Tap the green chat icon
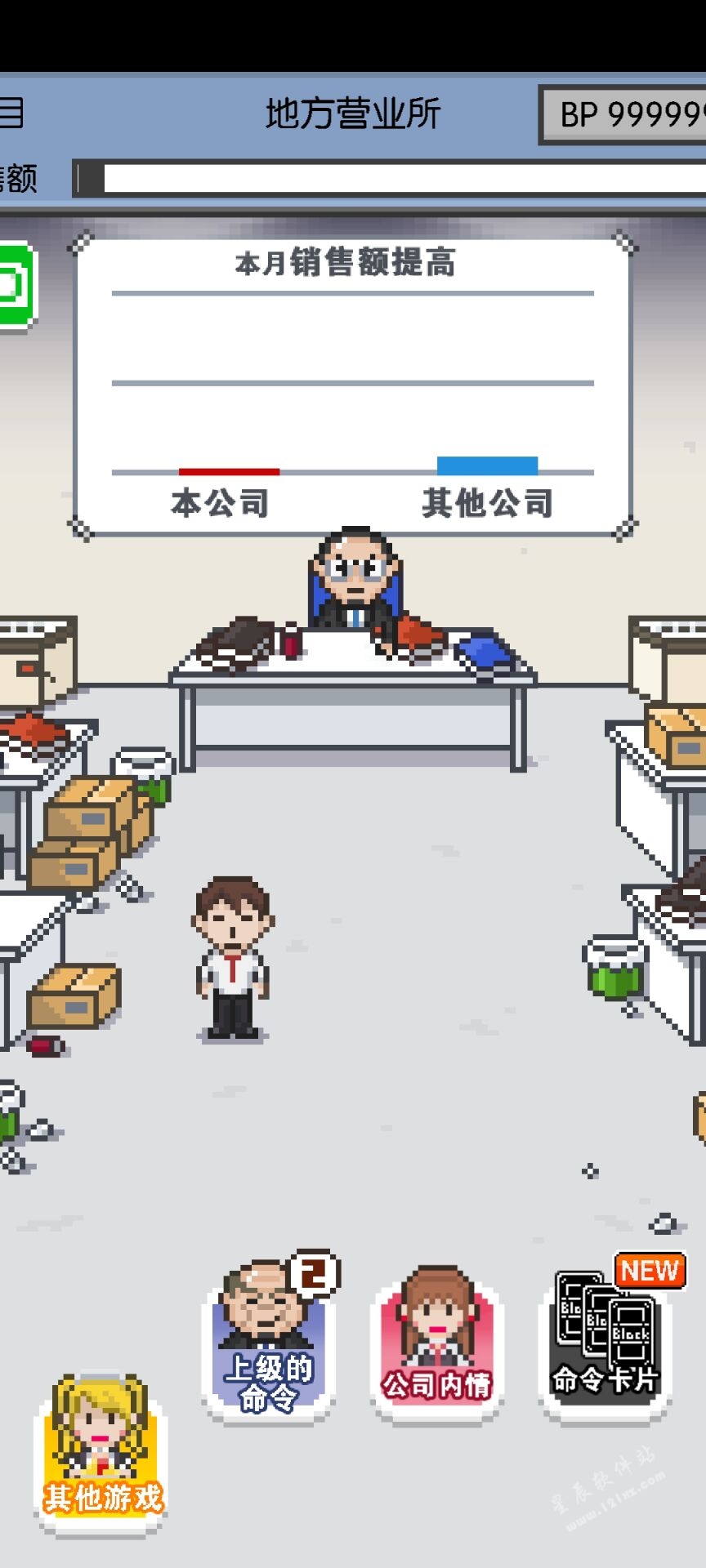Viewport: 706px width, 1568px height. (15, 286)
